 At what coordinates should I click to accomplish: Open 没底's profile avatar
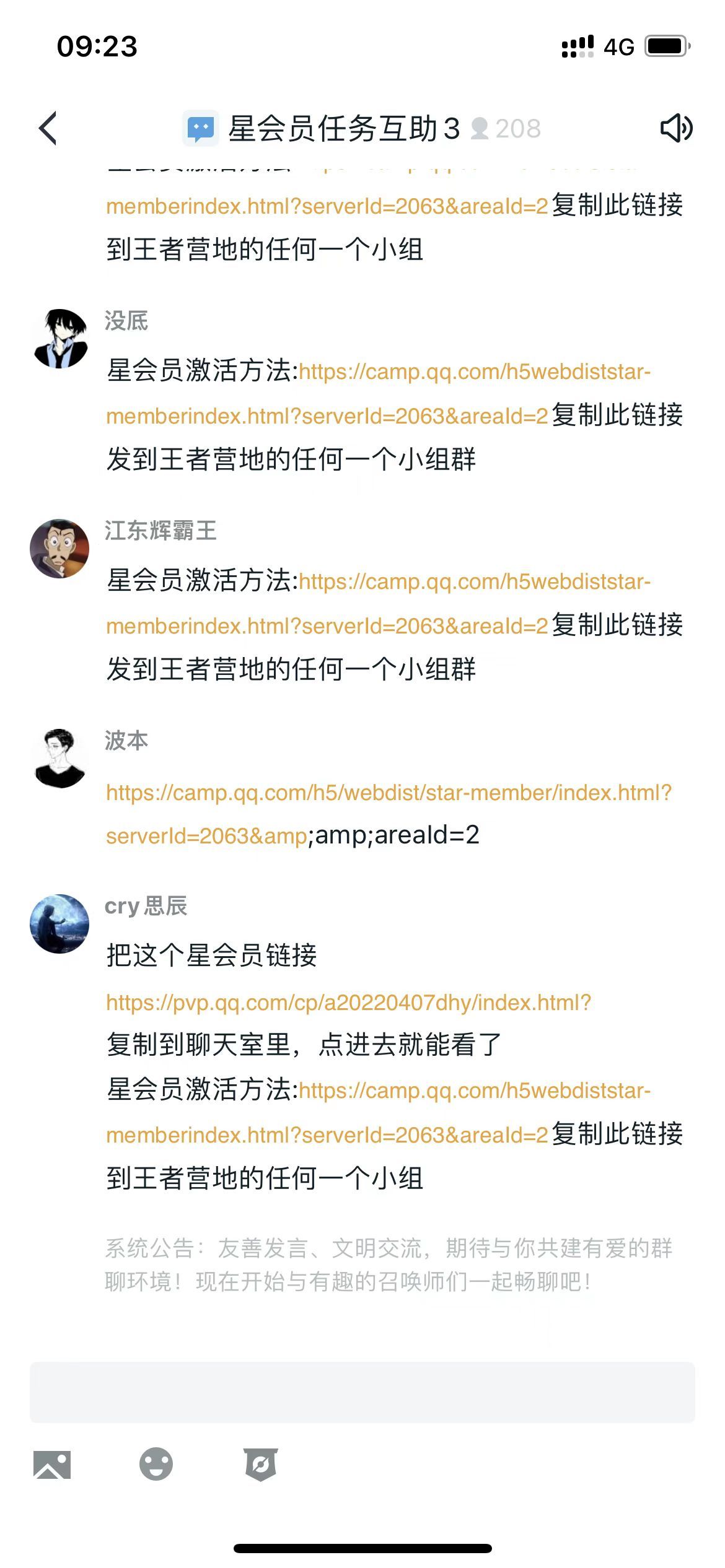pos(59,339)
